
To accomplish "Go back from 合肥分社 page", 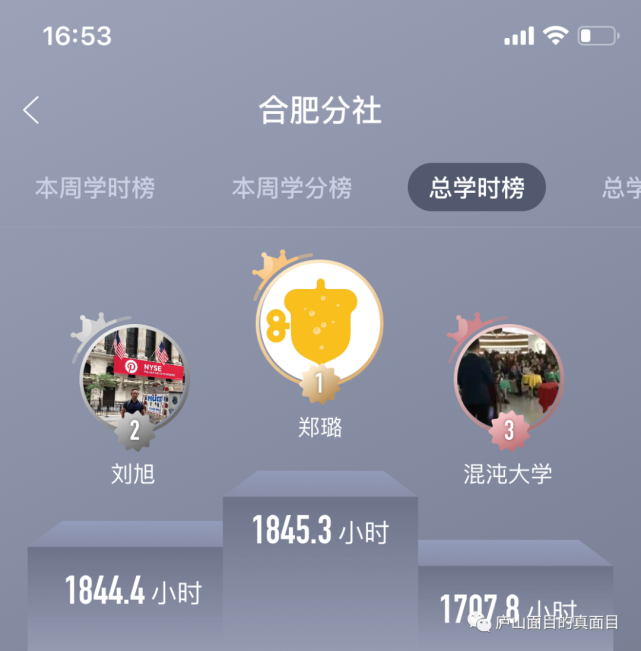I will (x=32, y=110).
